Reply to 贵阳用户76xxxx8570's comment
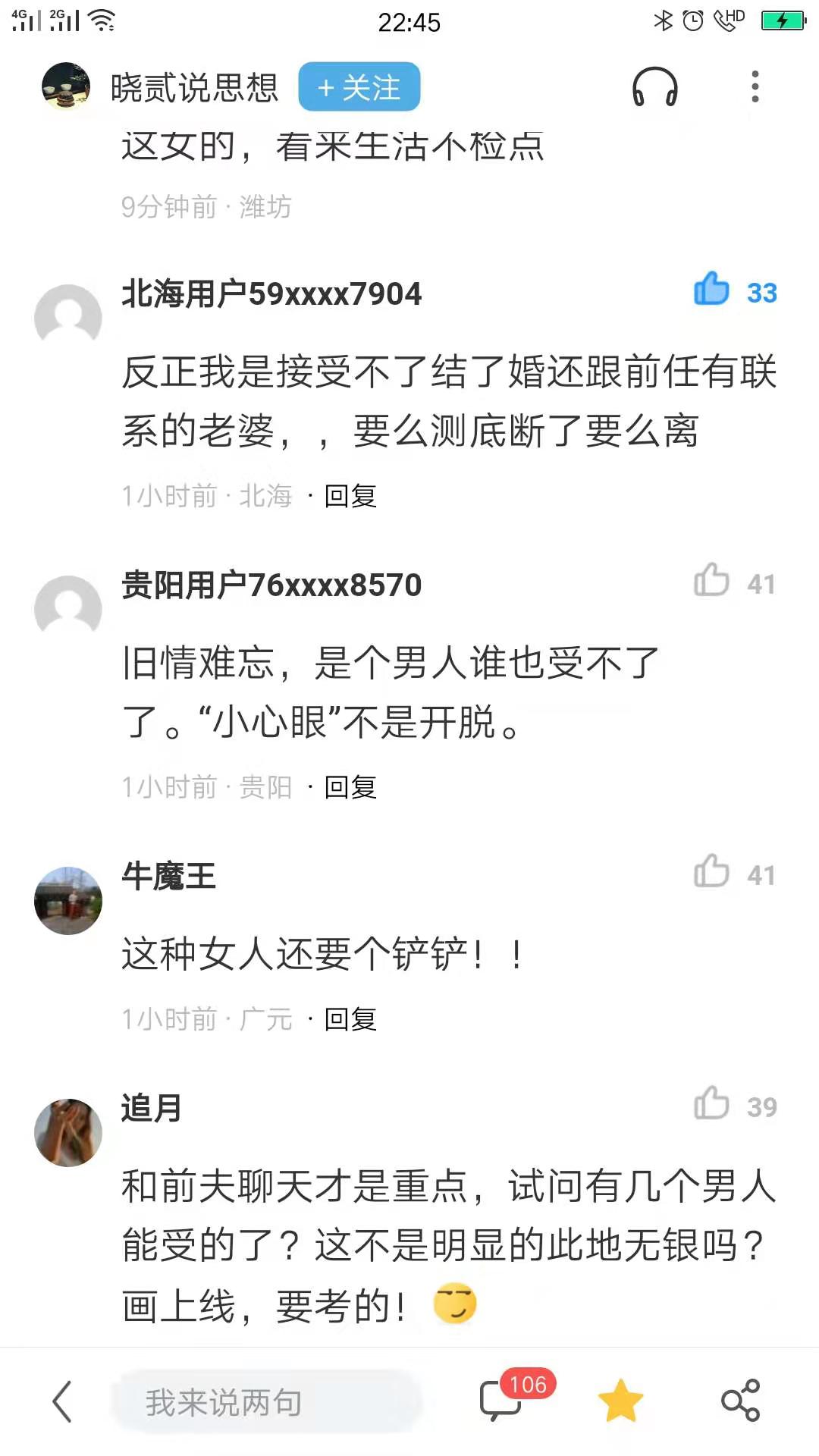The height and width of the screenshot is (1456, 819). click(350, 787)
